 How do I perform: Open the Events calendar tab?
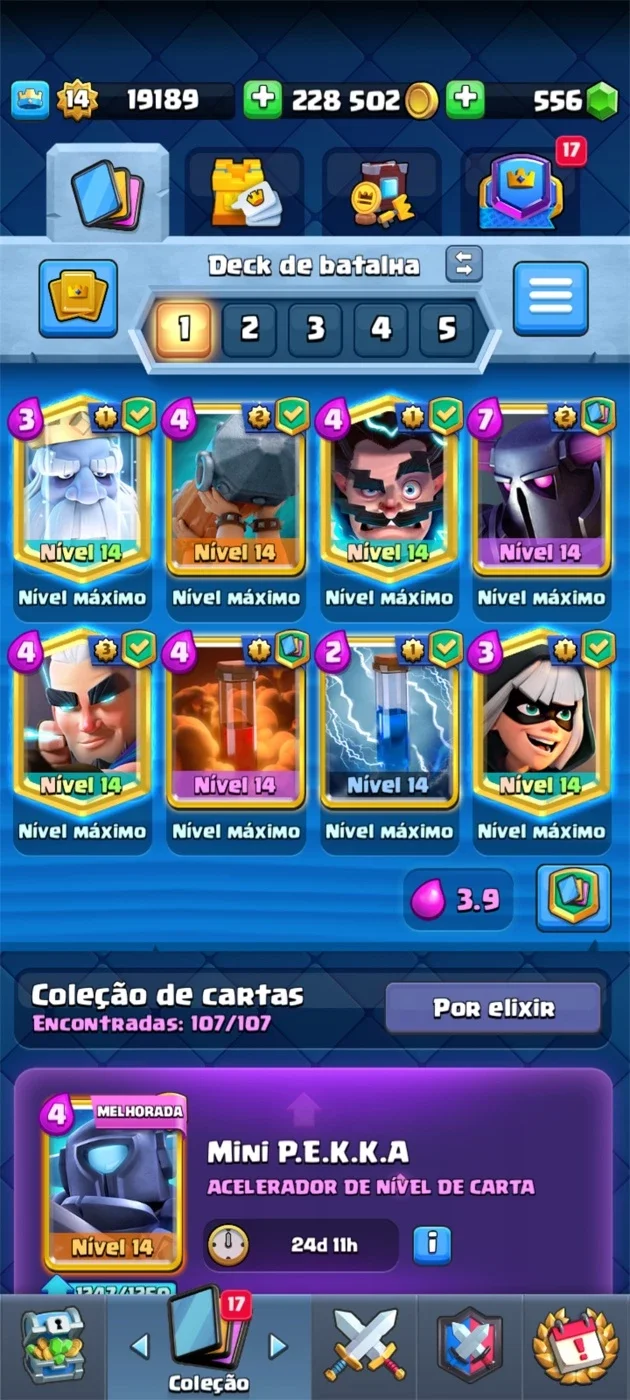pos(576,1345)
